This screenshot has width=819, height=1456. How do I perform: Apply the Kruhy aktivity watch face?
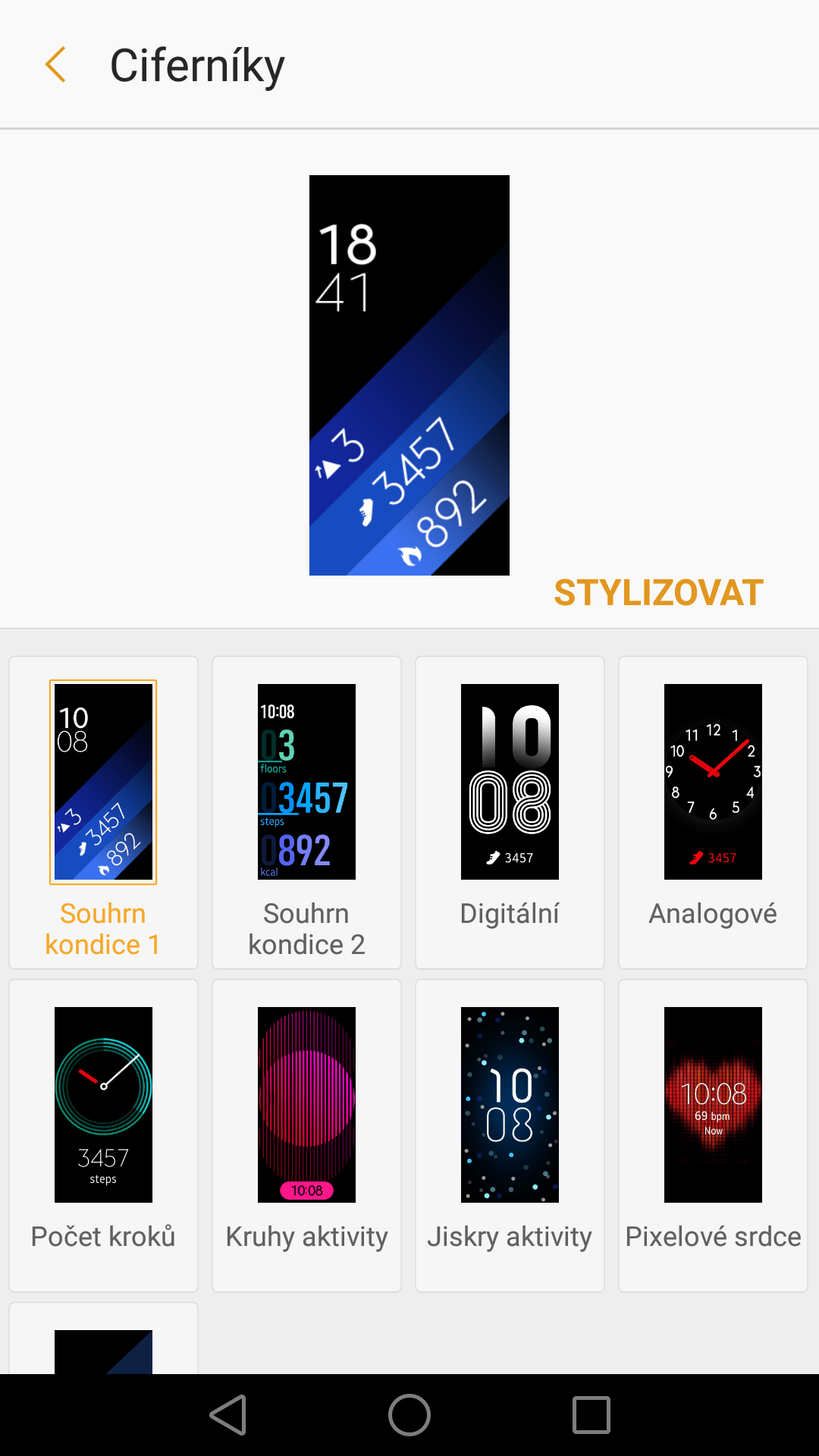[x=306, y=1135]
